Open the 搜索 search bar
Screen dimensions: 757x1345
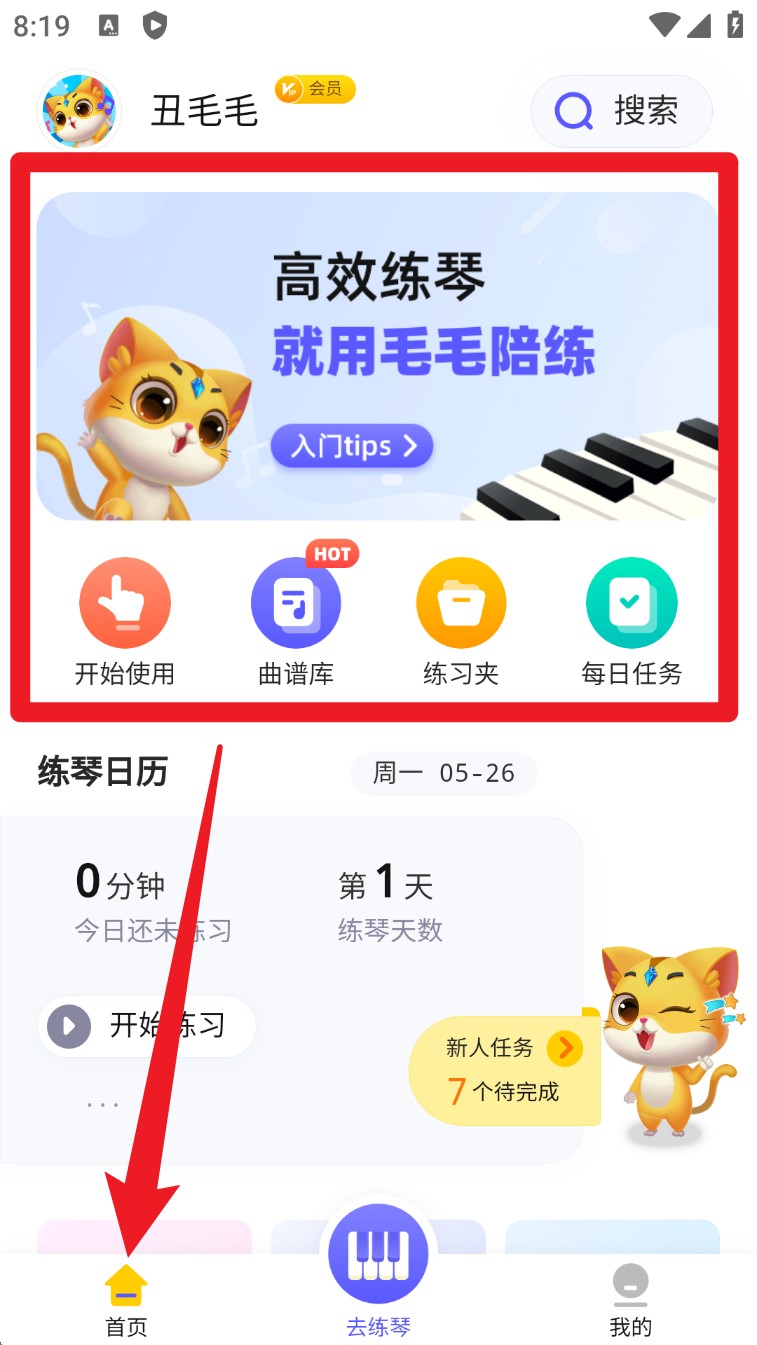[x=620, y=111]
